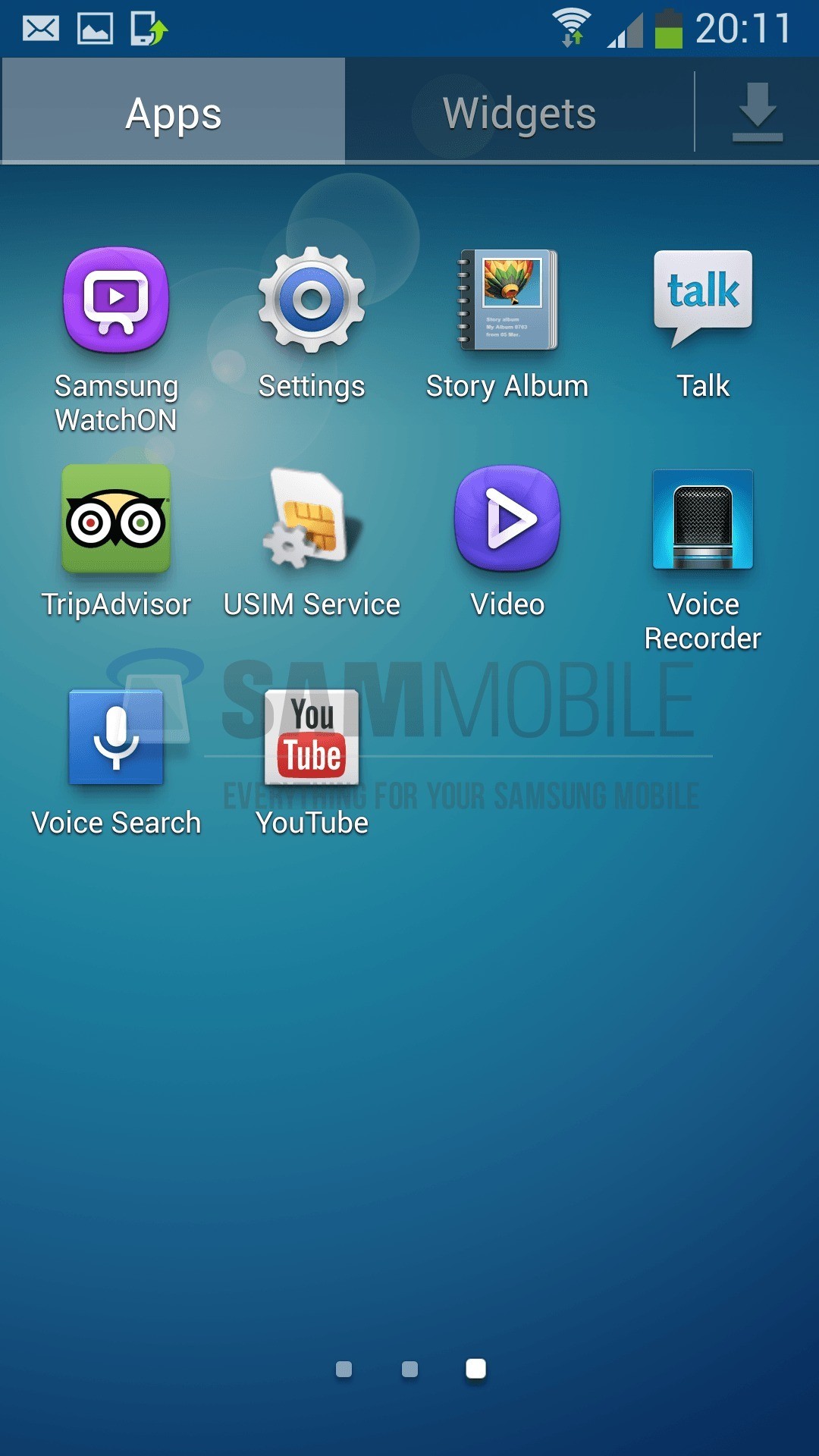Go to the second apps page dot
This screenshot has width=819, height=1456.
(x=409, y=1369)
